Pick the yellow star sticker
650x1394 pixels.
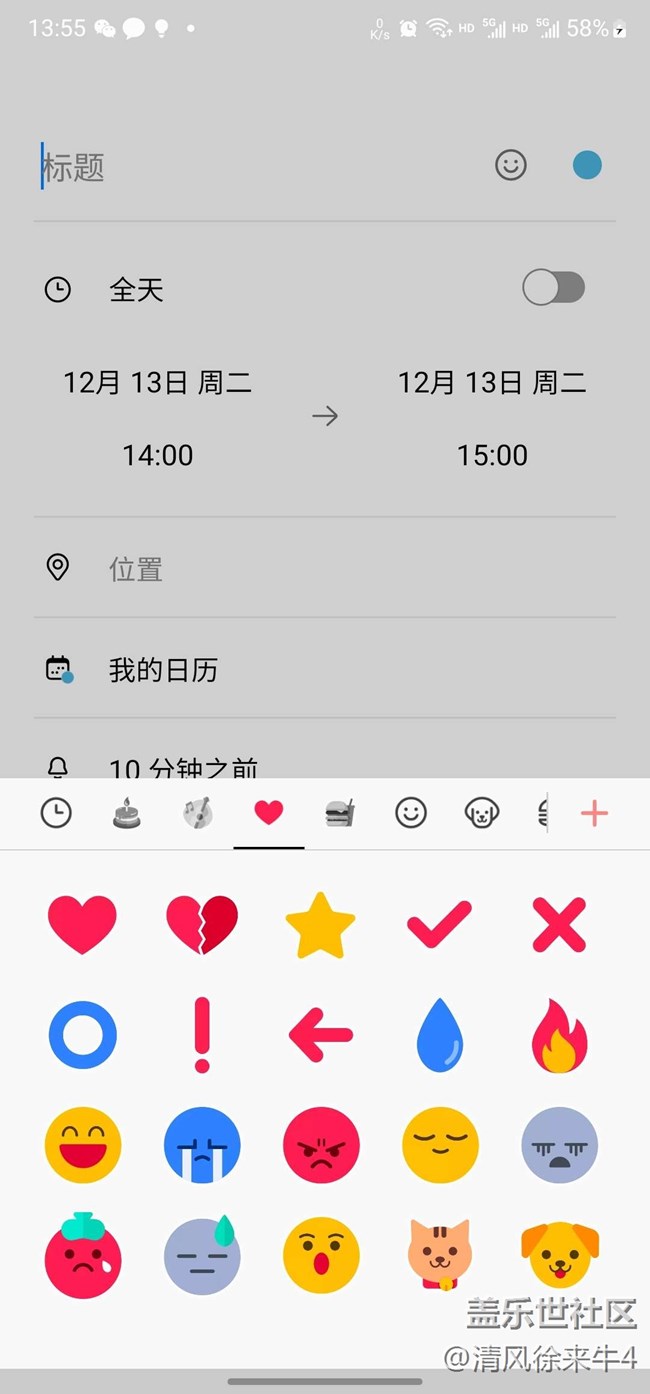[x=320, y=924]
